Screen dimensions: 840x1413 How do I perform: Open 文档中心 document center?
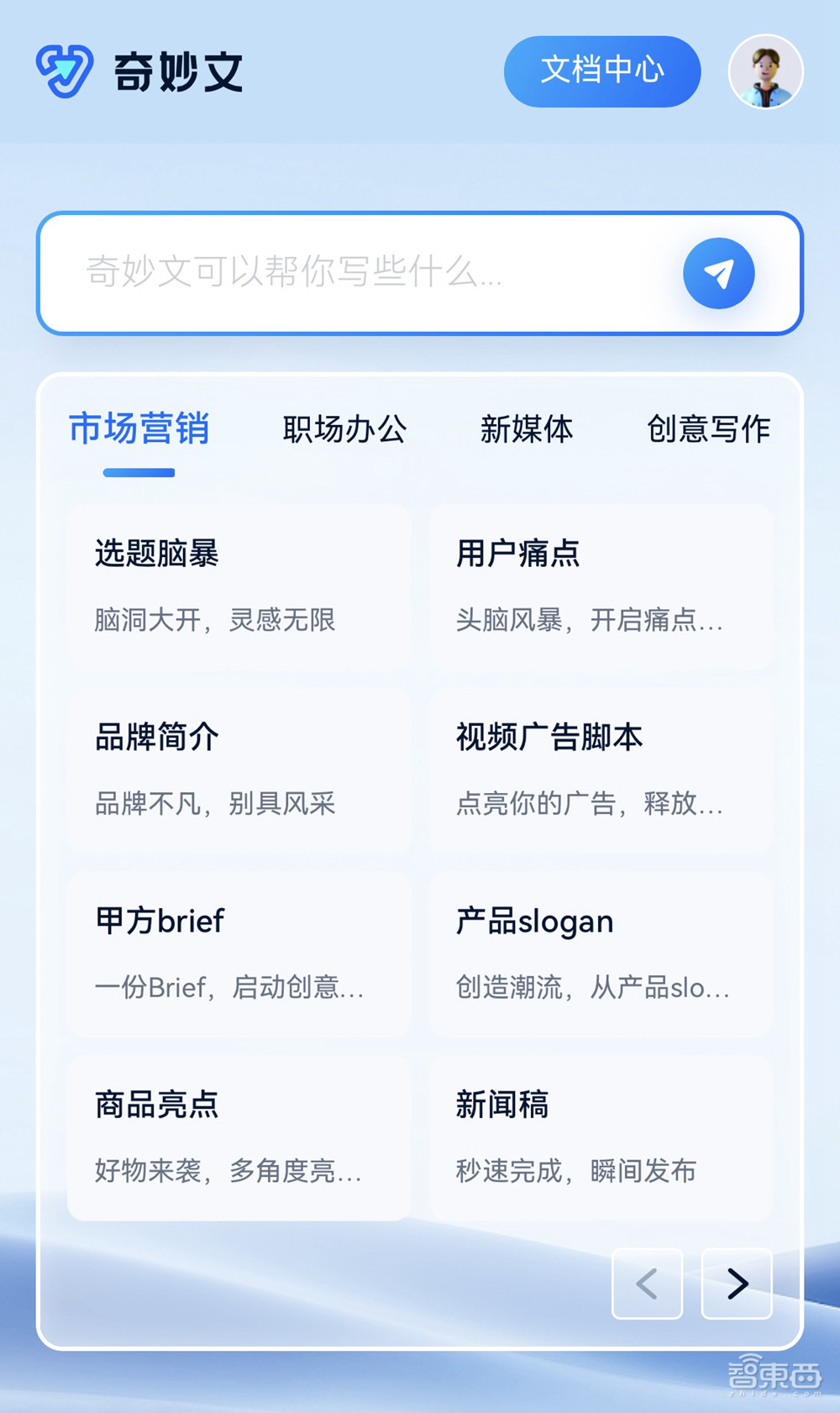pyautogui.click(x=601, y=72)
